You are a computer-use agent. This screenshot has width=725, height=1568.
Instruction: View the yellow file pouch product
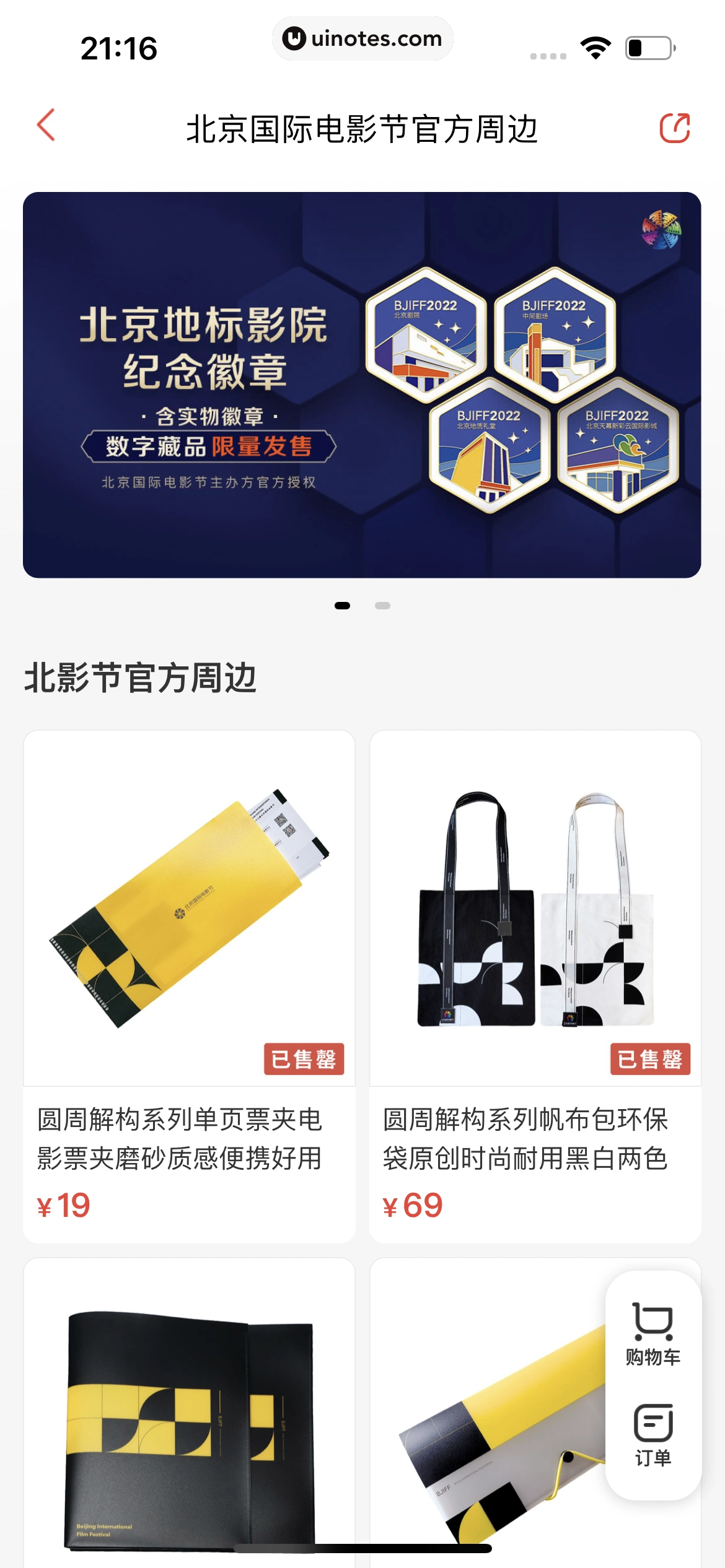(490, 1424)
